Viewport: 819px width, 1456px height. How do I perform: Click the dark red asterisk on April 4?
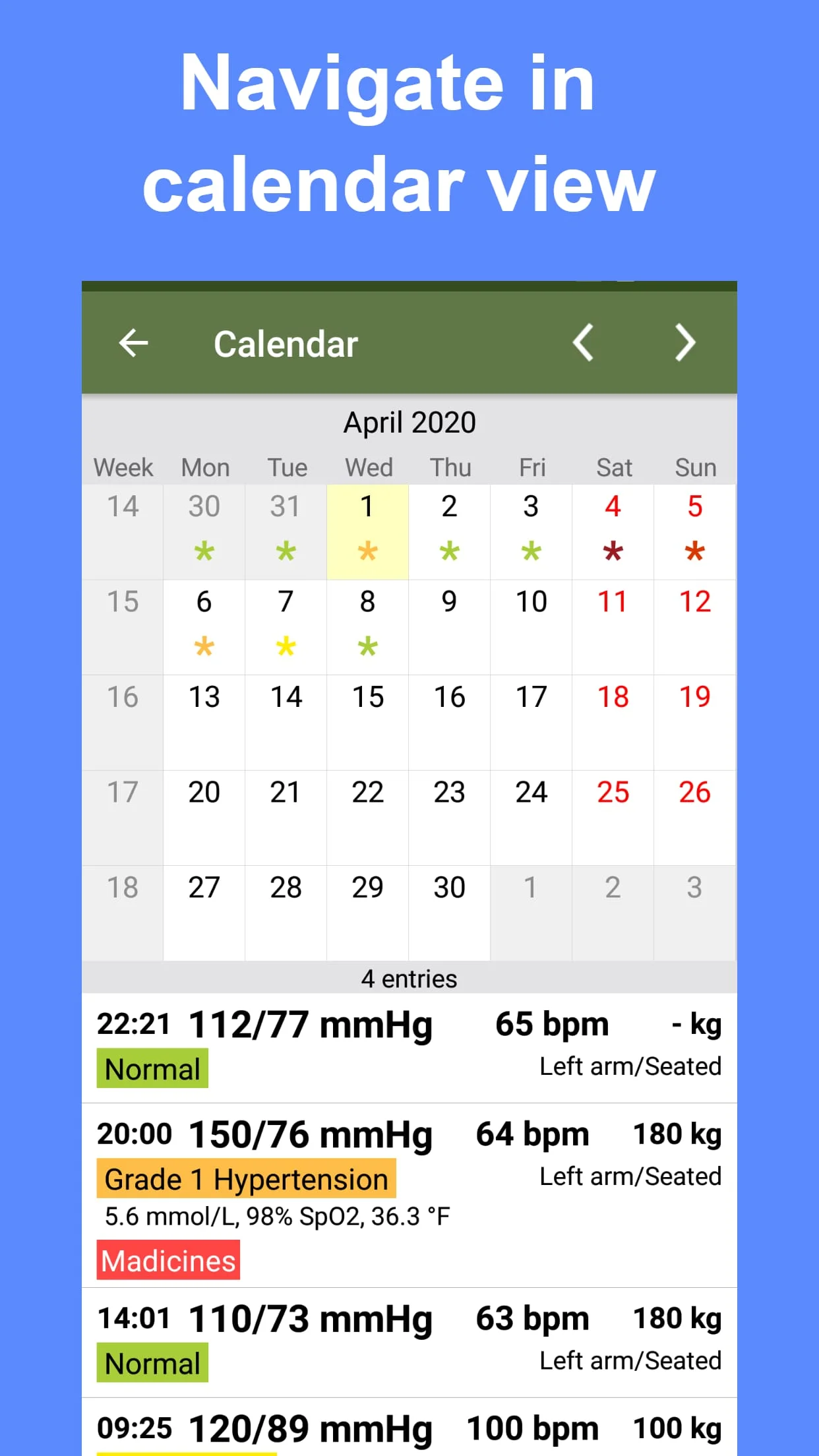point(613,552)
